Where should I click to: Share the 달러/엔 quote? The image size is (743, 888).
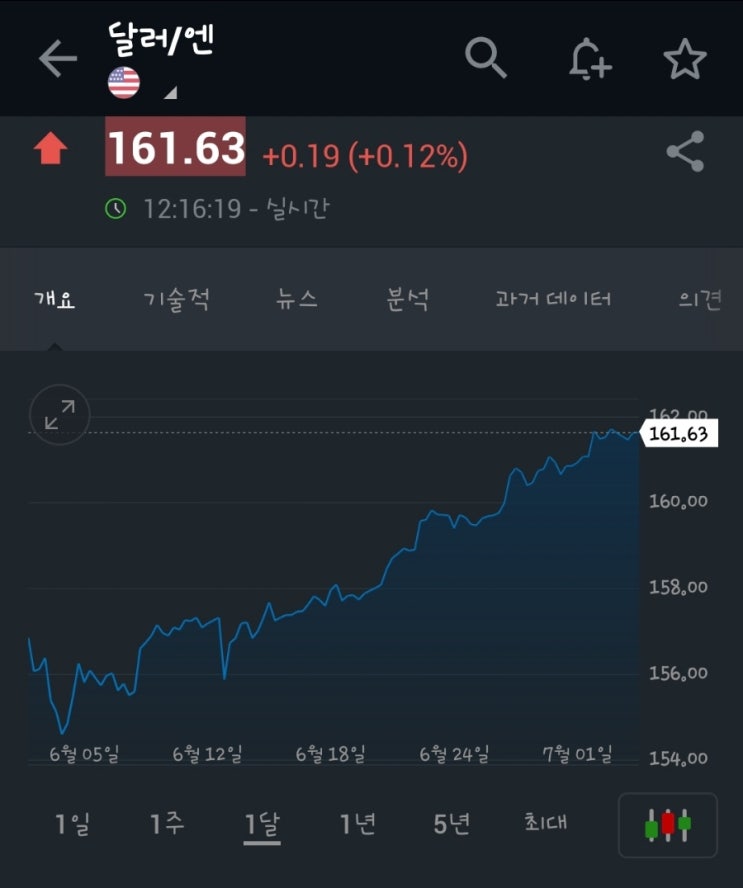(685, 152)
